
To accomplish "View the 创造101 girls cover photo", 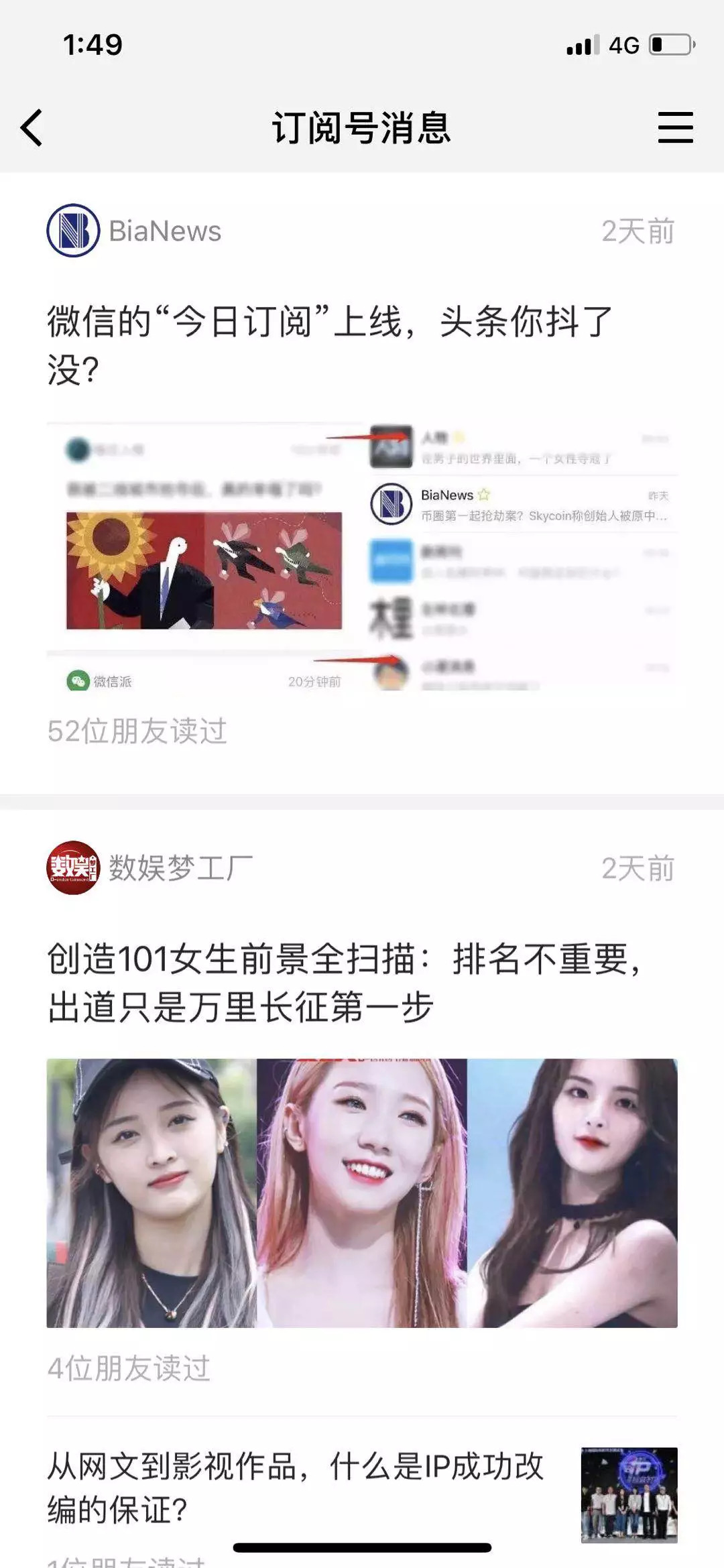I will (362, 1193).
